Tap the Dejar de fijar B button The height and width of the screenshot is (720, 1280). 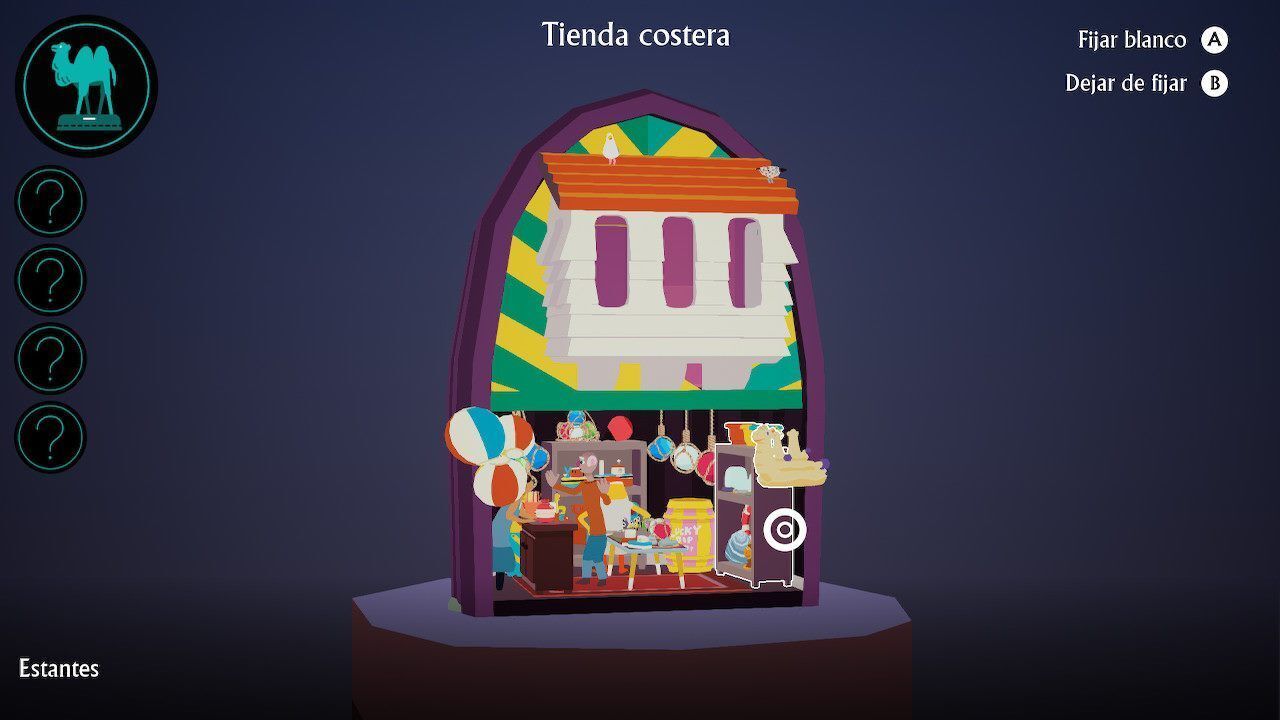pyautogui.click(x=1214, y=83)
